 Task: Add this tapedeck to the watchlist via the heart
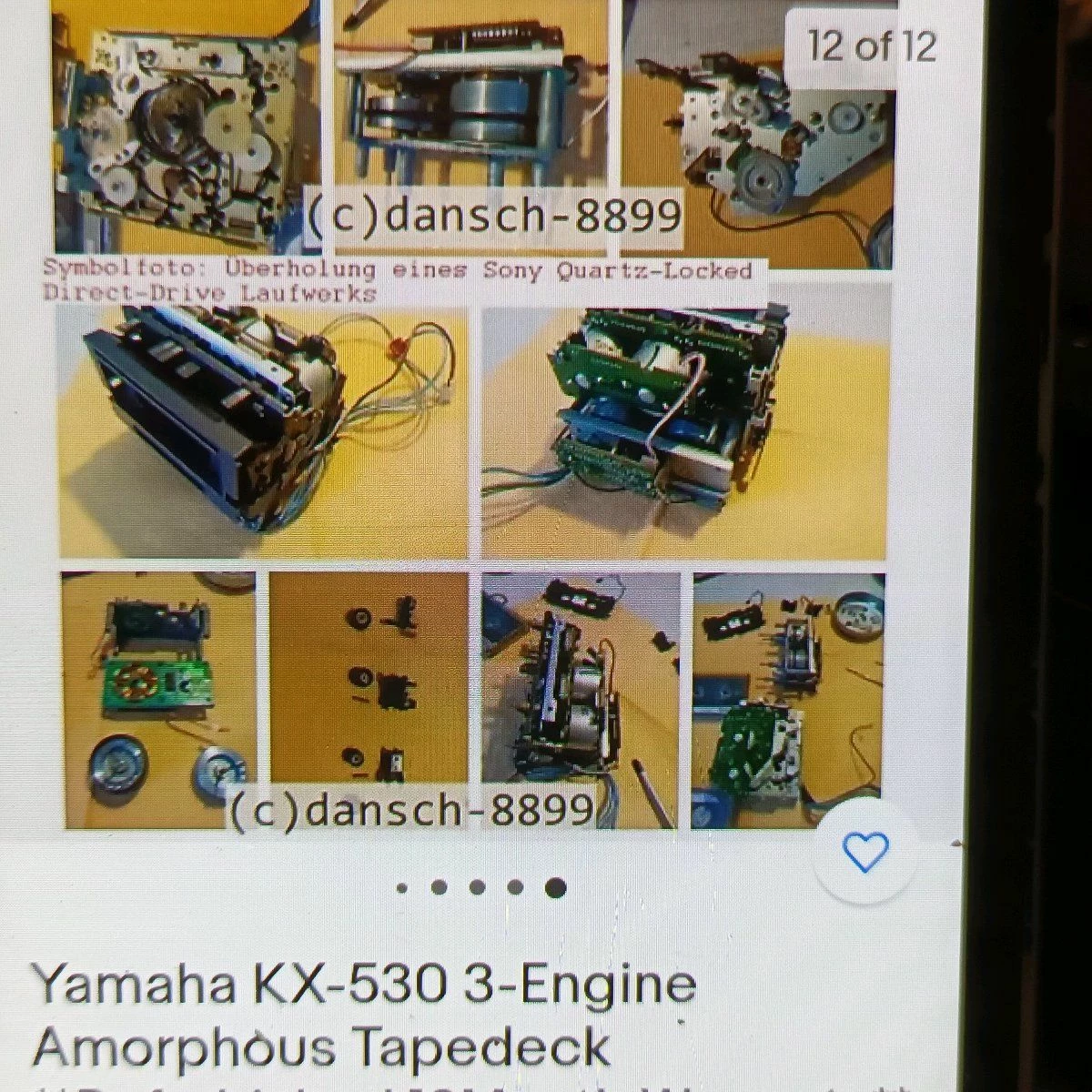tap(864, 853)
